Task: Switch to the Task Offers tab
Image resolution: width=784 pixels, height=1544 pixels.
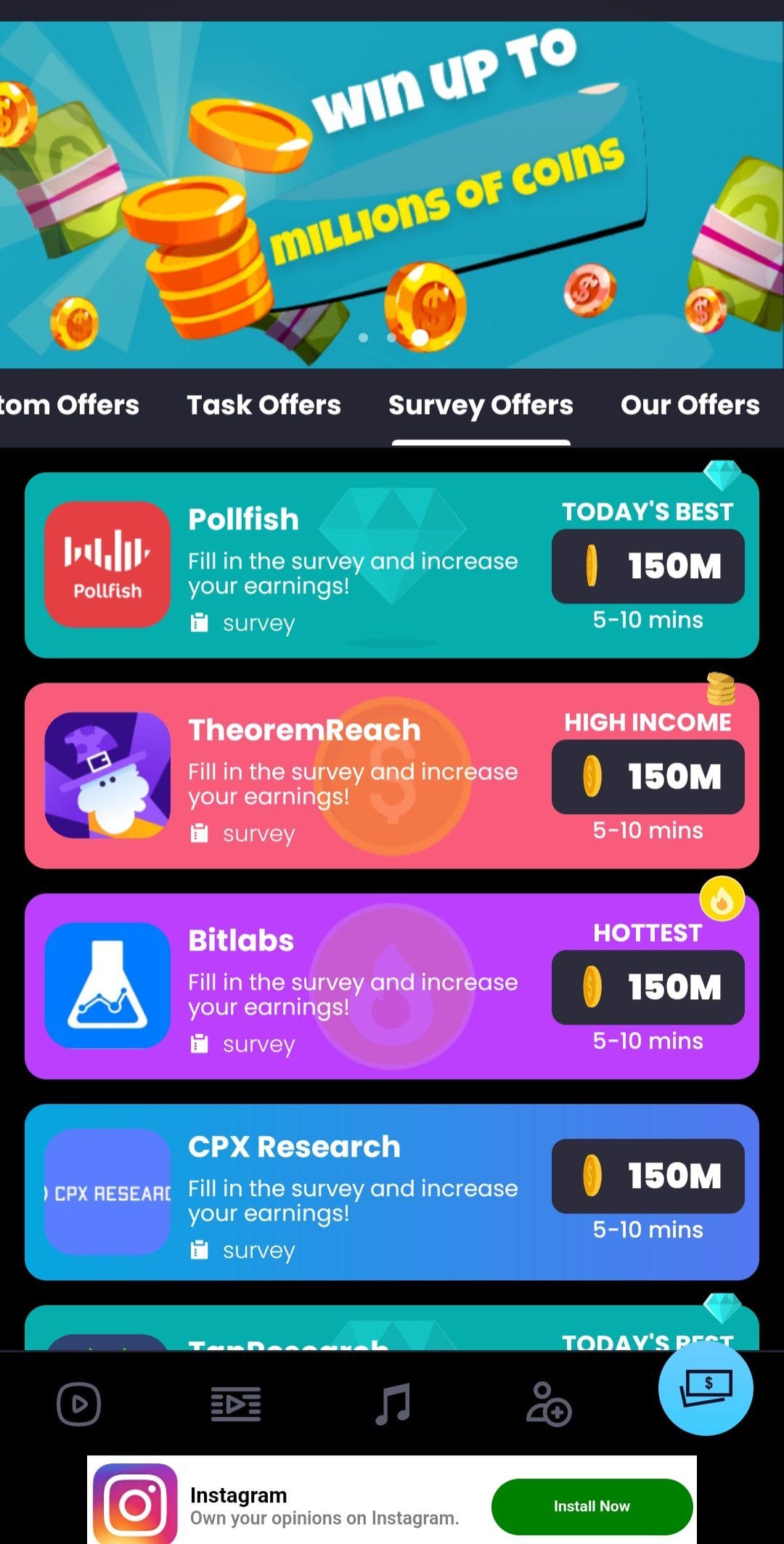Action: [264, 405]
